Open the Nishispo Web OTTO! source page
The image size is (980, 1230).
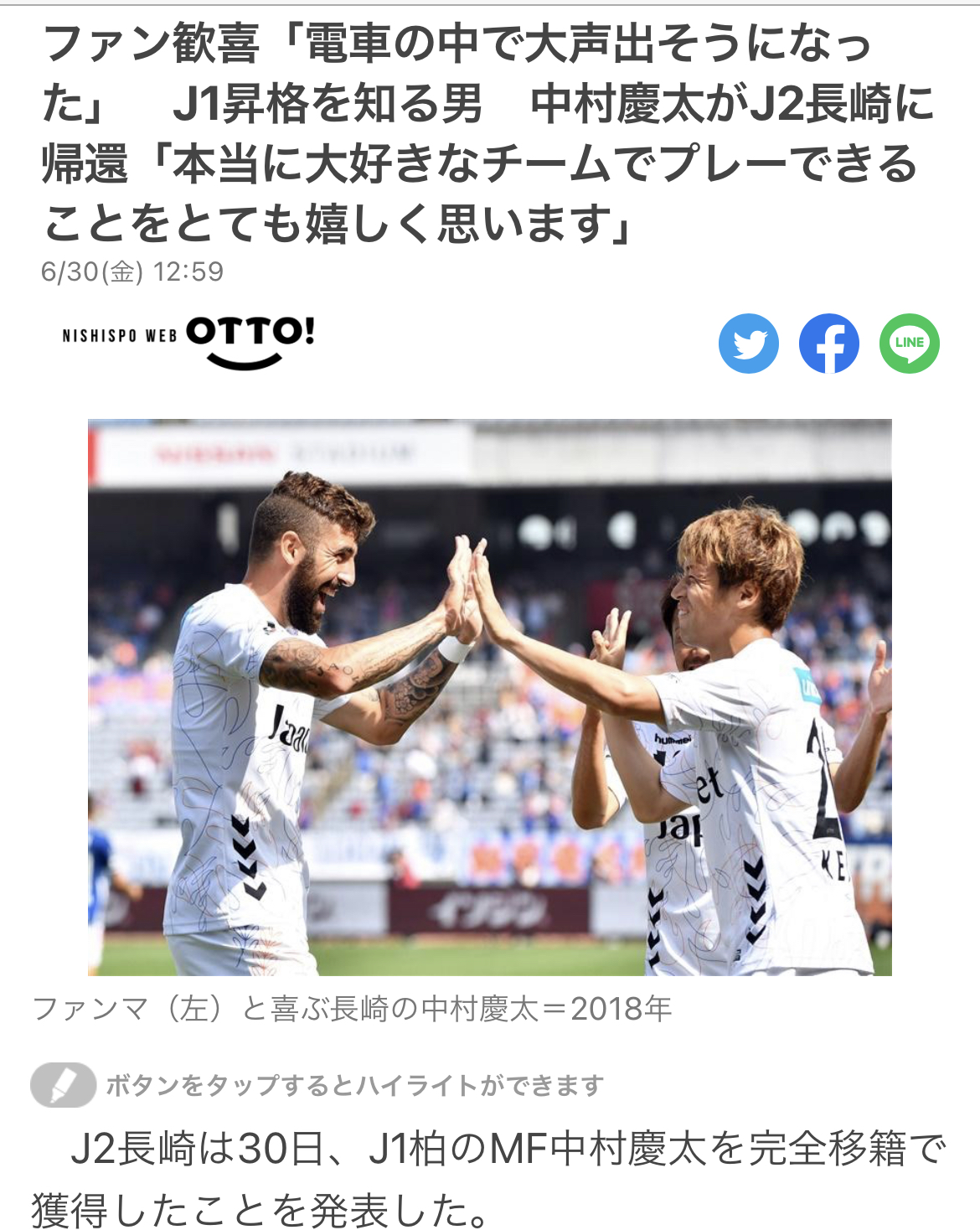click(x=188, y=340)
